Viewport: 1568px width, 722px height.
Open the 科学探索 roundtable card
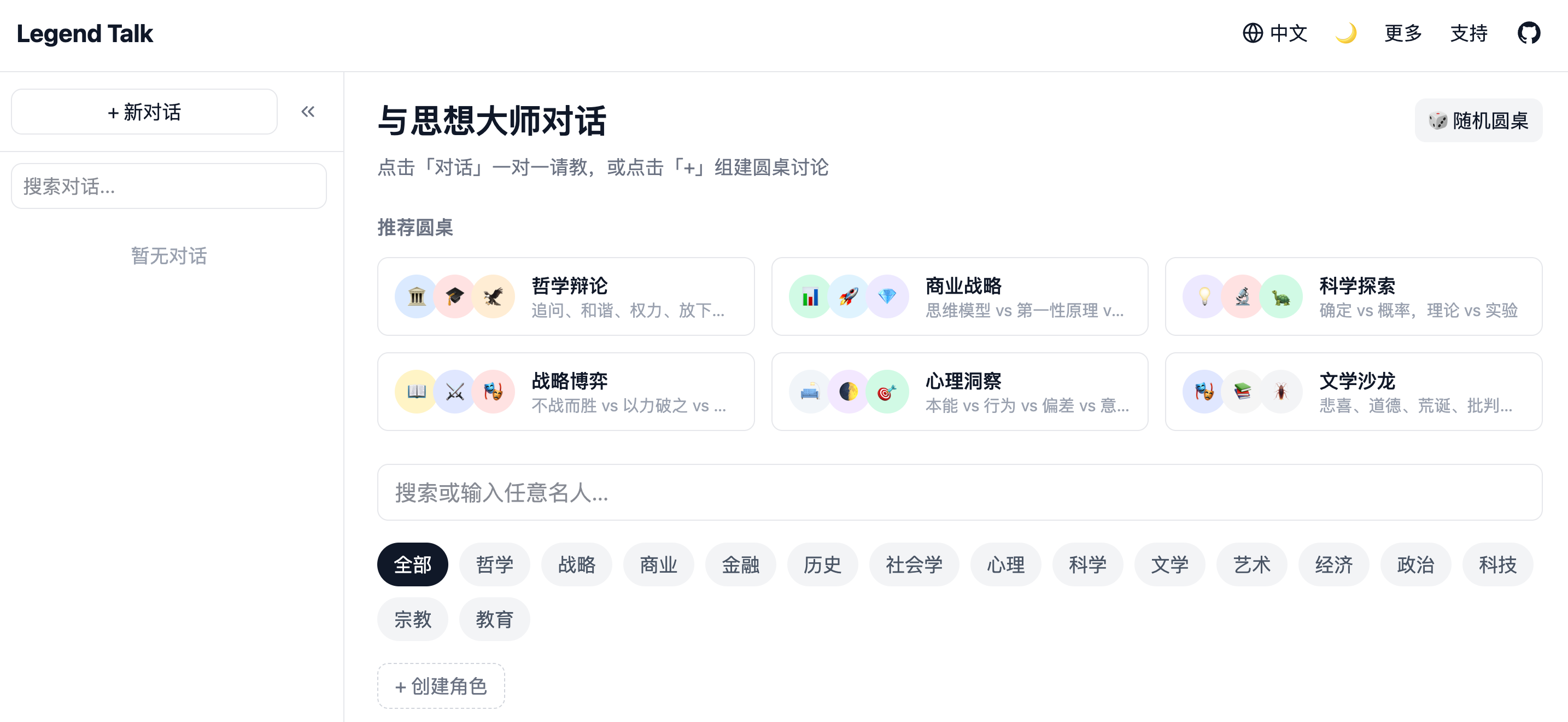[x=1353, y=296]
